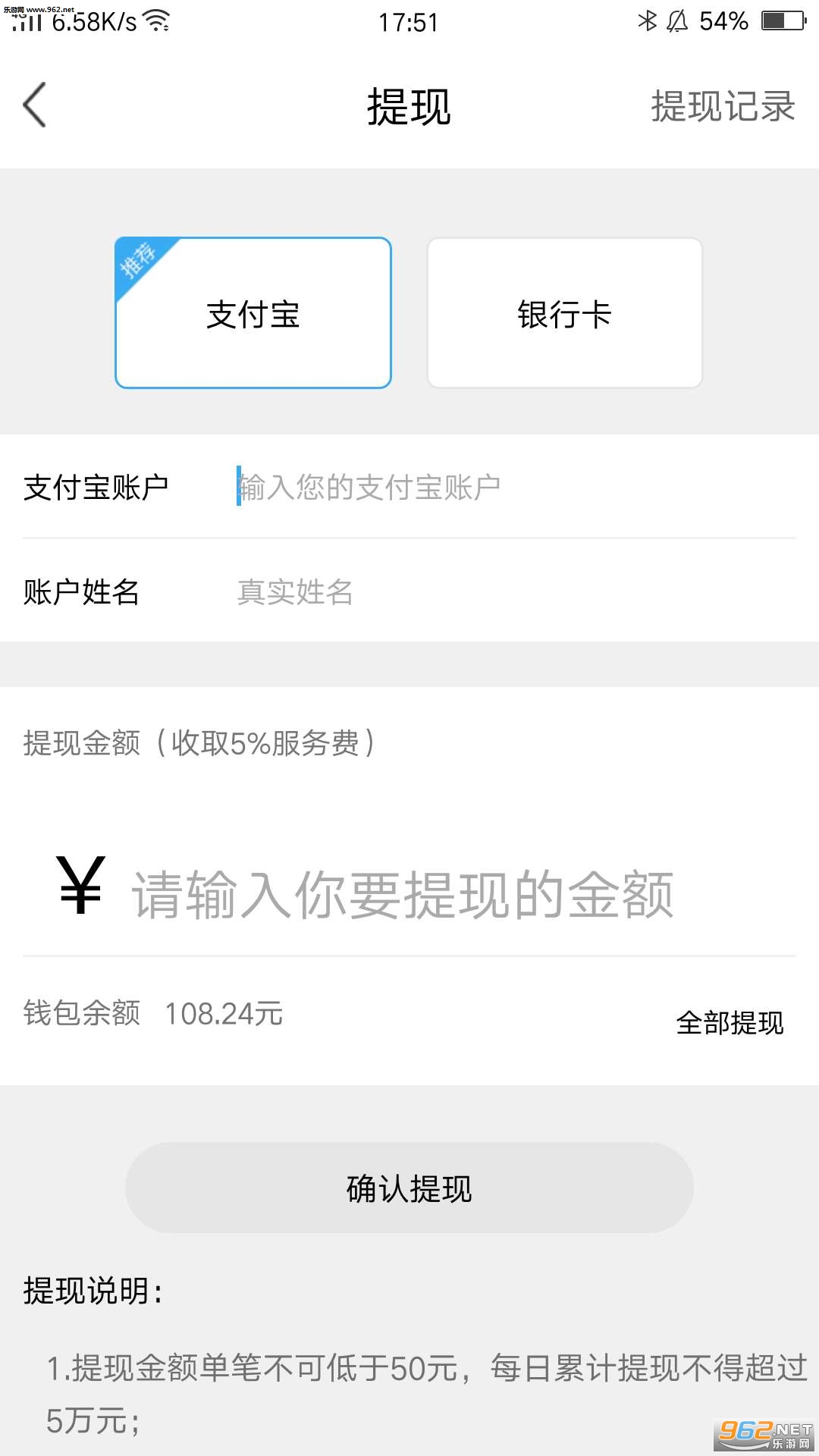Screen dimensions: 819x1456
Task: Open 提现记录 withdrawal history
Action: pyautogui.click(x=723, y=106)
